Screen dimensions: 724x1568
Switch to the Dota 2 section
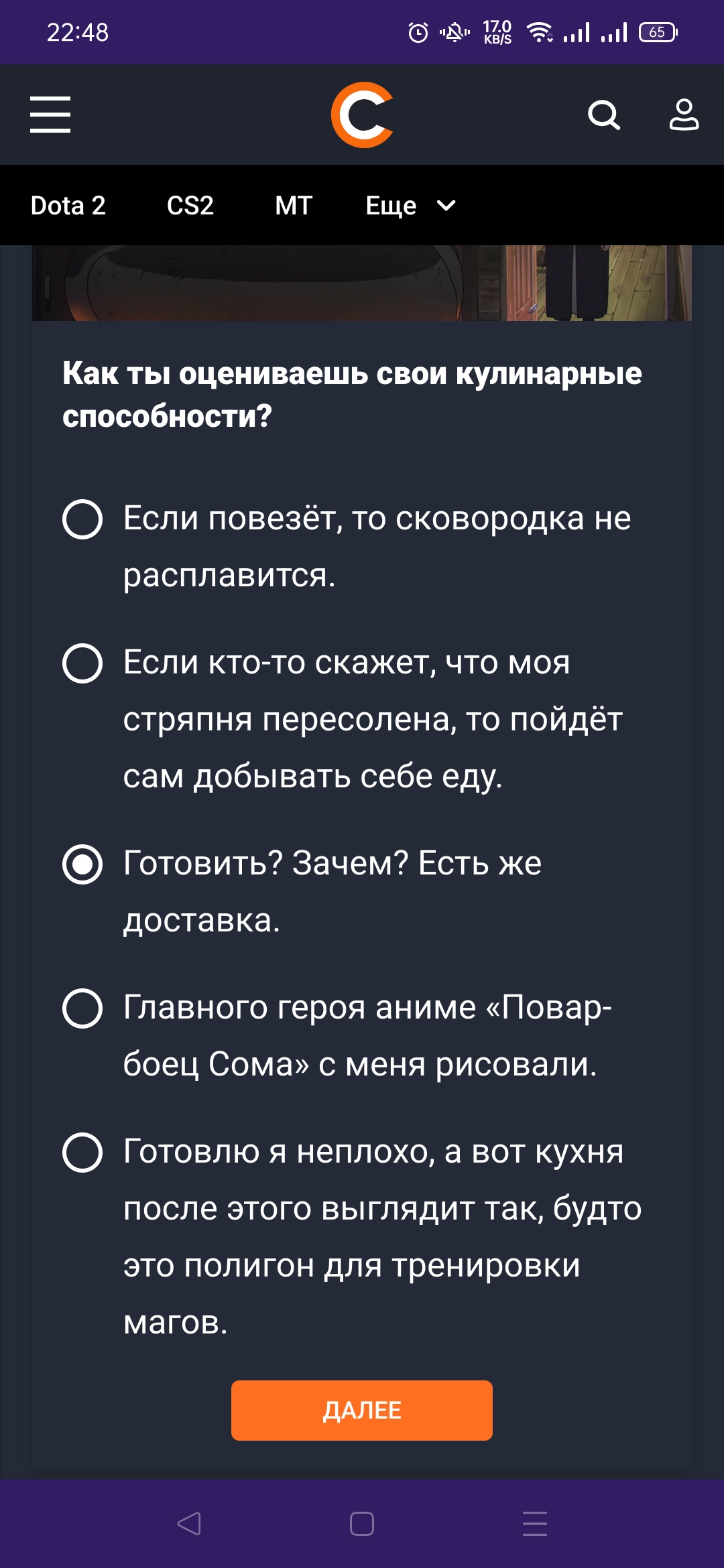68,206
